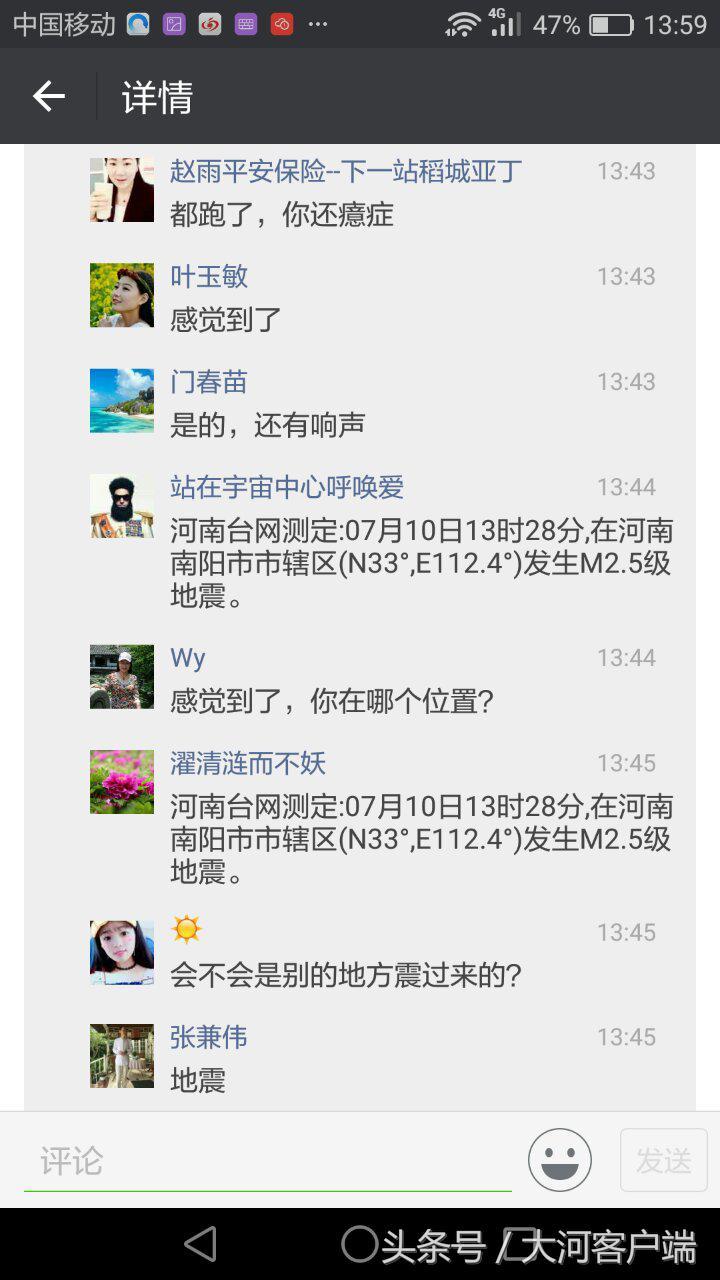The width and height of the screenshot is (720, 1280).
Task: Tap 赵雨平安保险's avatar picture
Action: coord(122,189)
